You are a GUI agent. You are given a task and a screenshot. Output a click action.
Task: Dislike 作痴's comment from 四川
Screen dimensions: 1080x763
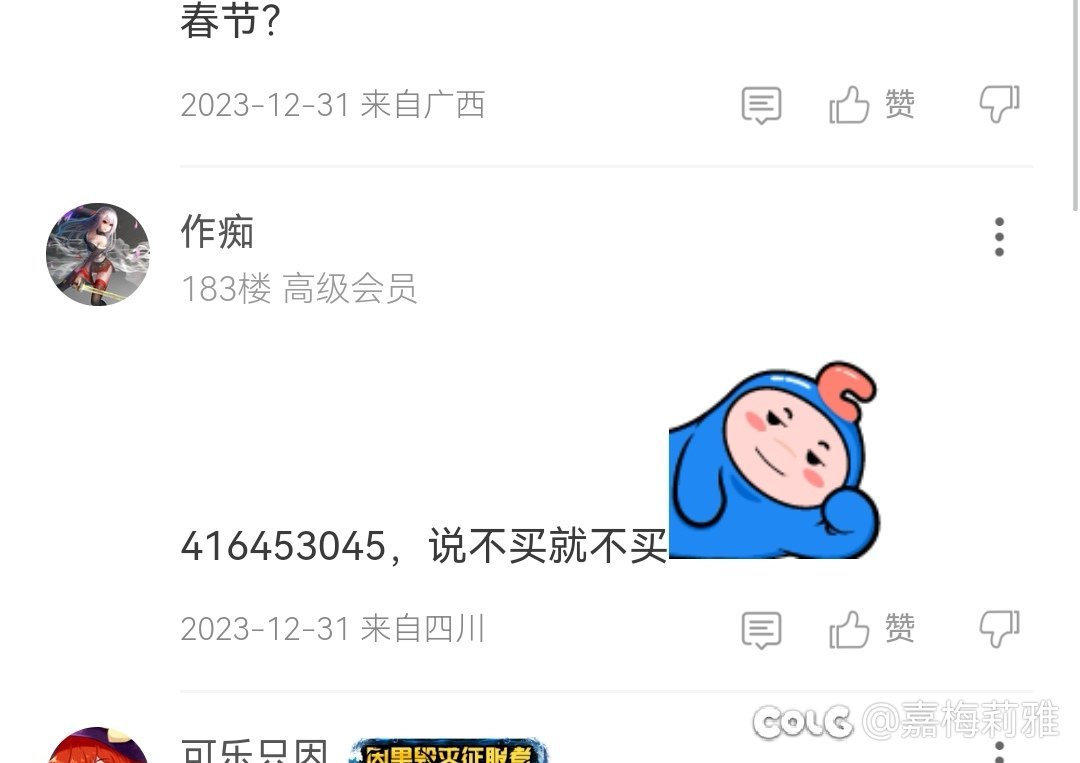click(x=998, y=629)
